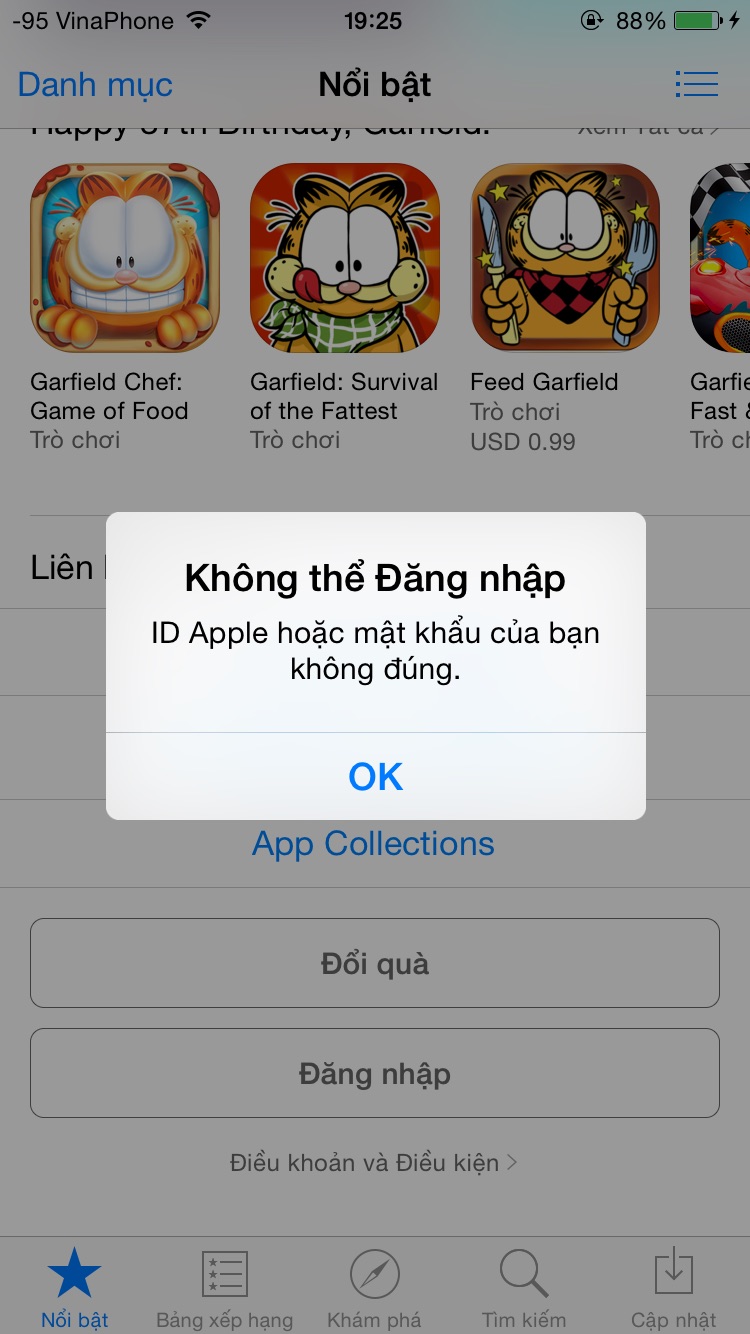This screenshot has width=750, height=1334.
Task: Open Danh mục categories
Action: click(x=95, y=85)
